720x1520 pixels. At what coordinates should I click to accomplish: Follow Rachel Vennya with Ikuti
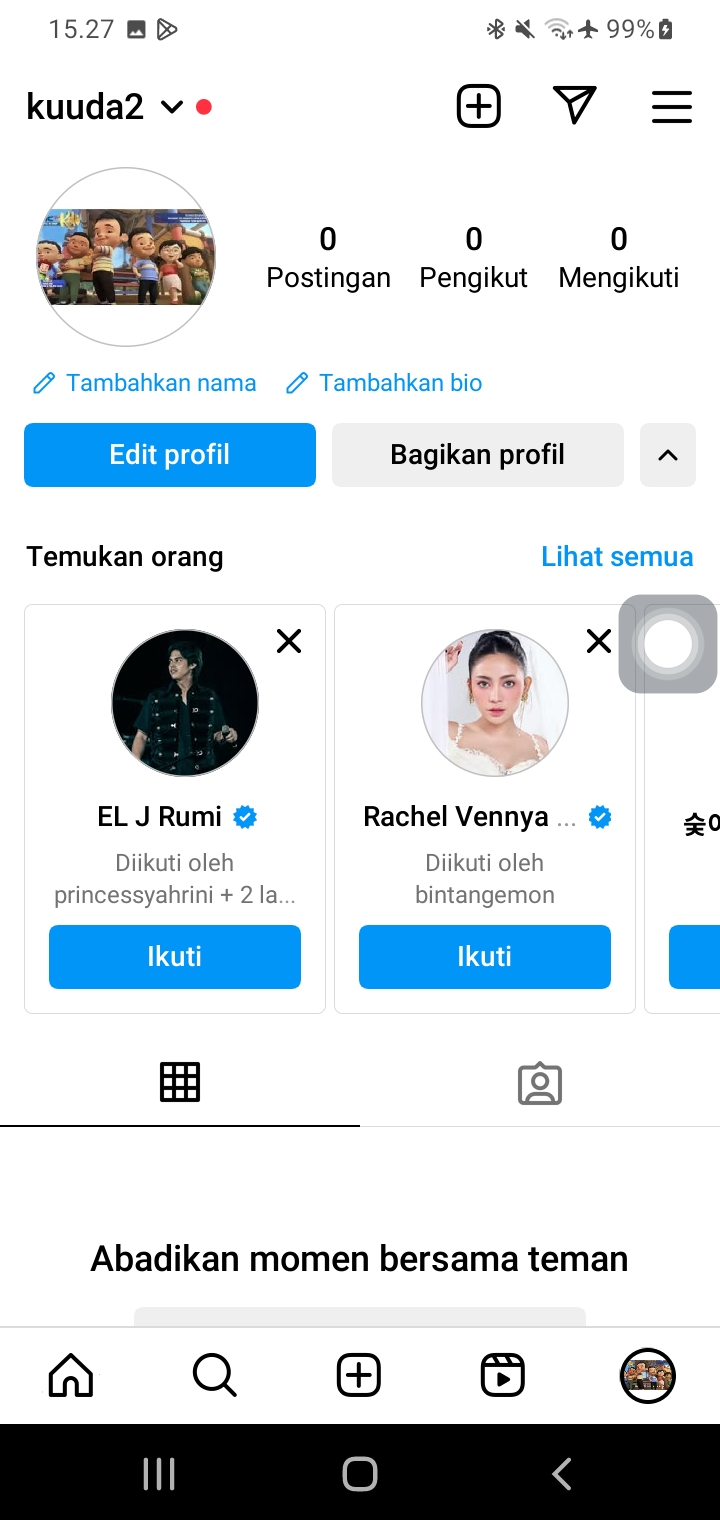[x=485, y=957]
